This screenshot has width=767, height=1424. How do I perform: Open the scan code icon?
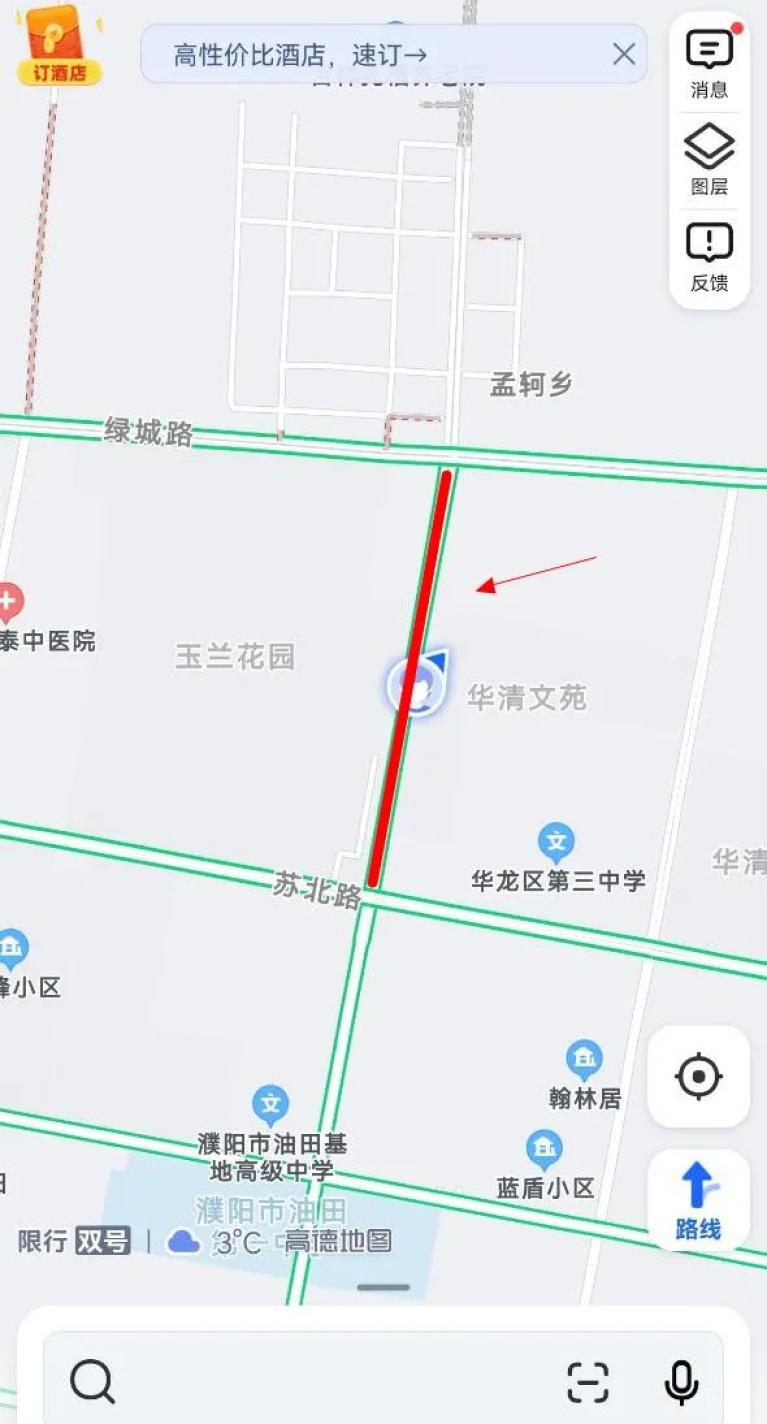pyautogui.click(x=588, y=1383)
